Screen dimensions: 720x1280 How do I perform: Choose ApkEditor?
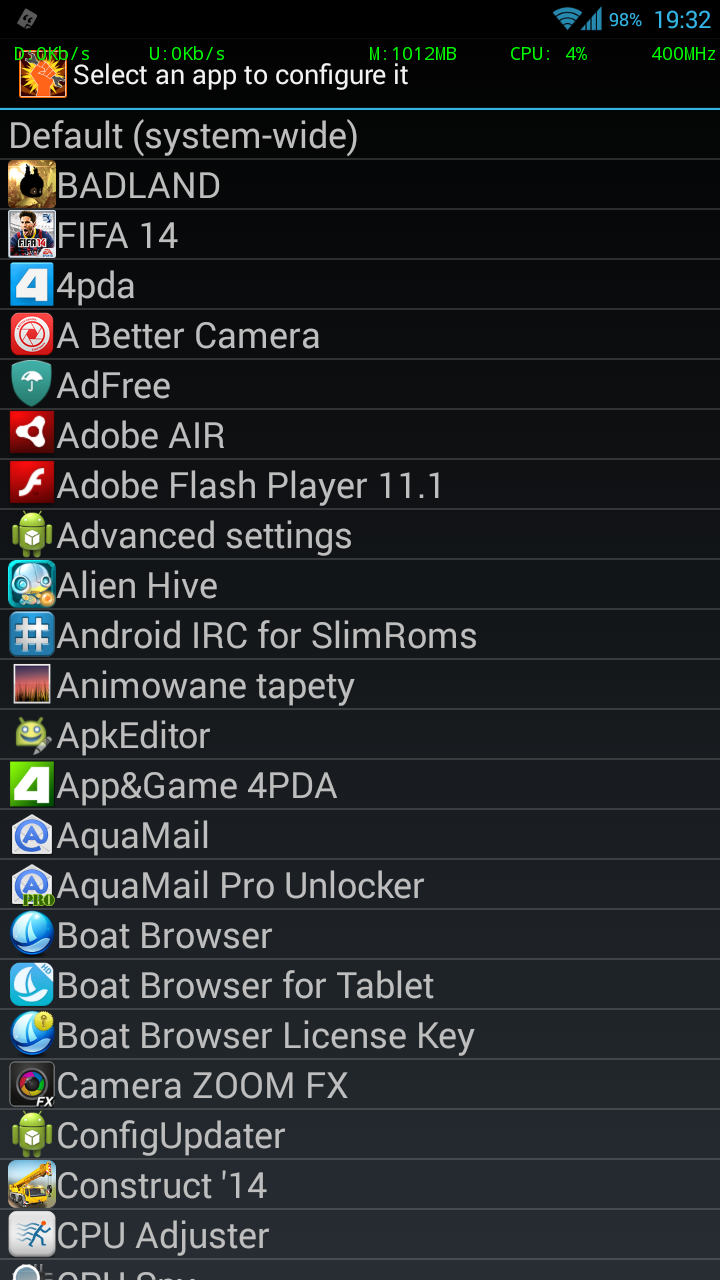pos(133,735)
